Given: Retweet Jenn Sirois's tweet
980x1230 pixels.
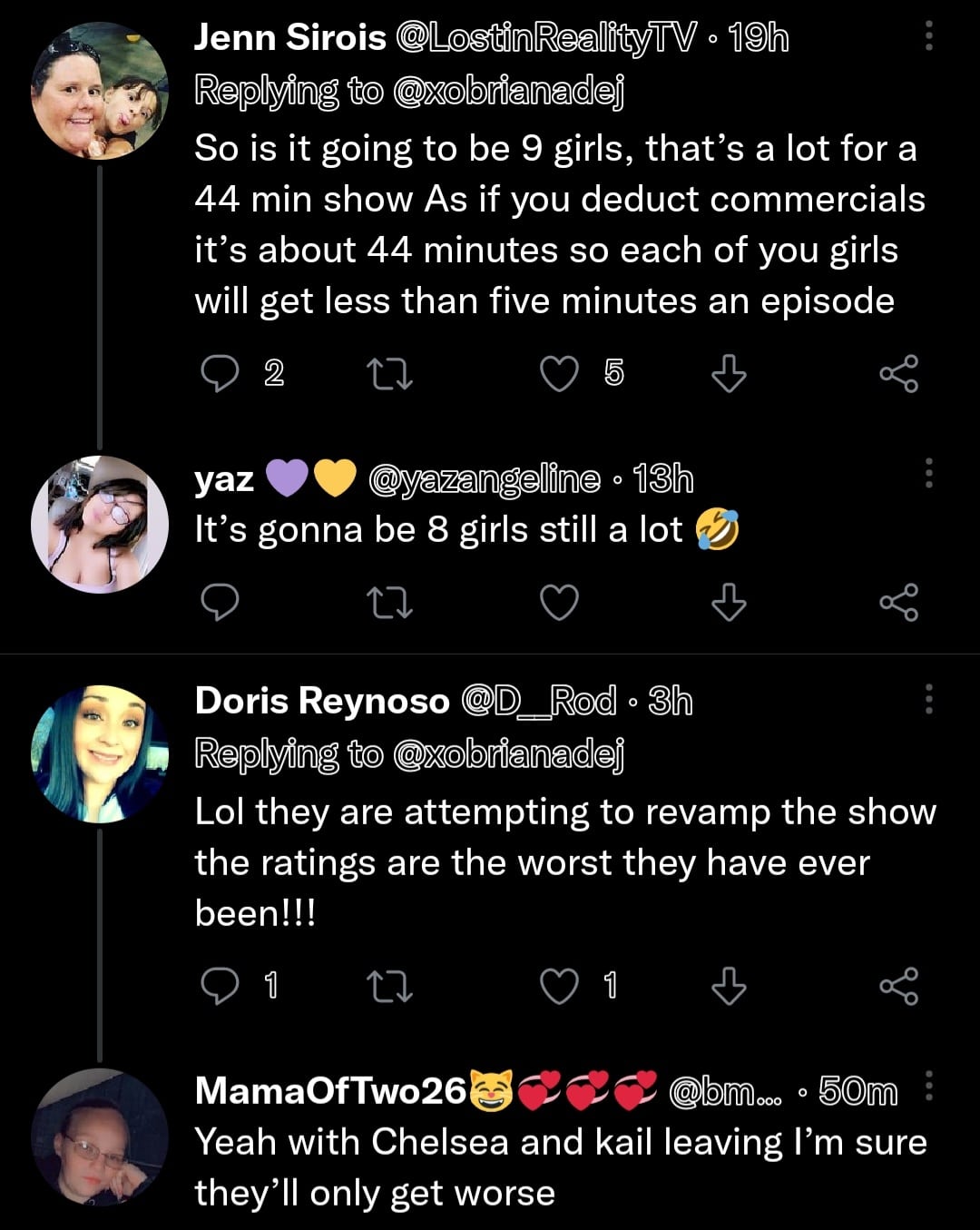Looking at the screenshot, I should 388,373.
